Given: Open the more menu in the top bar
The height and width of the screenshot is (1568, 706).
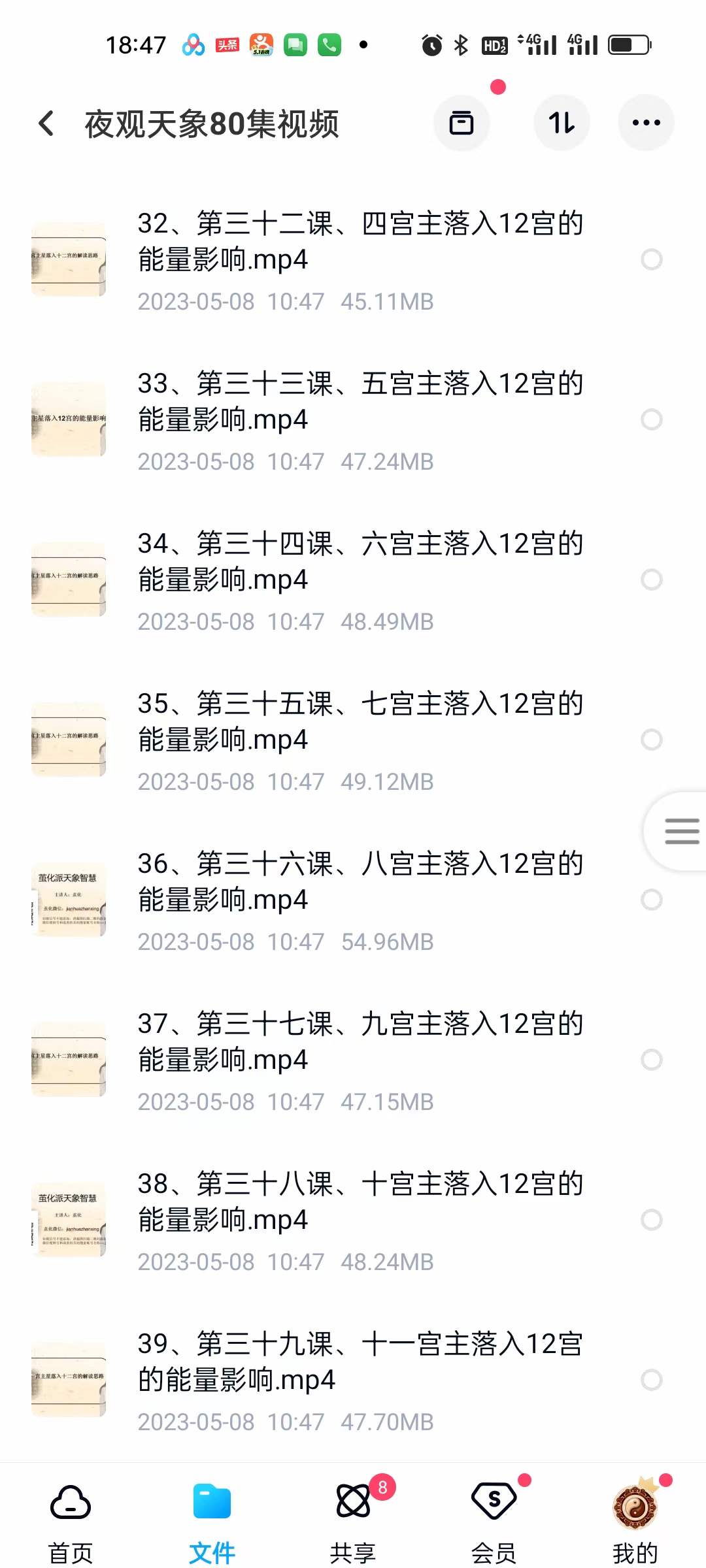Looking at the screenshot, I should [x=646, y=122].
